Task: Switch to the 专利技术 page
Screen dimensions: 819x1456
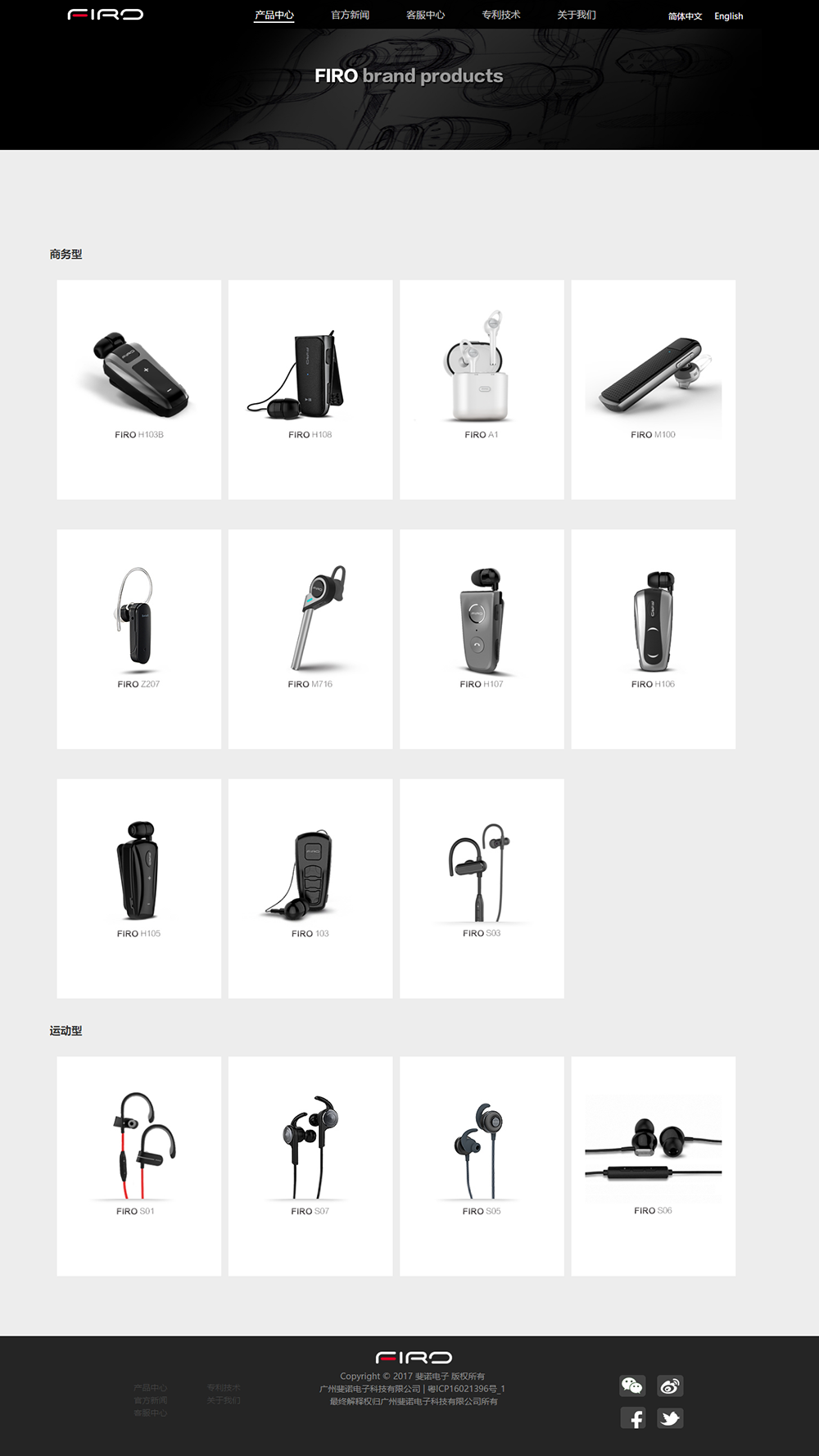Action: point(500,15)
